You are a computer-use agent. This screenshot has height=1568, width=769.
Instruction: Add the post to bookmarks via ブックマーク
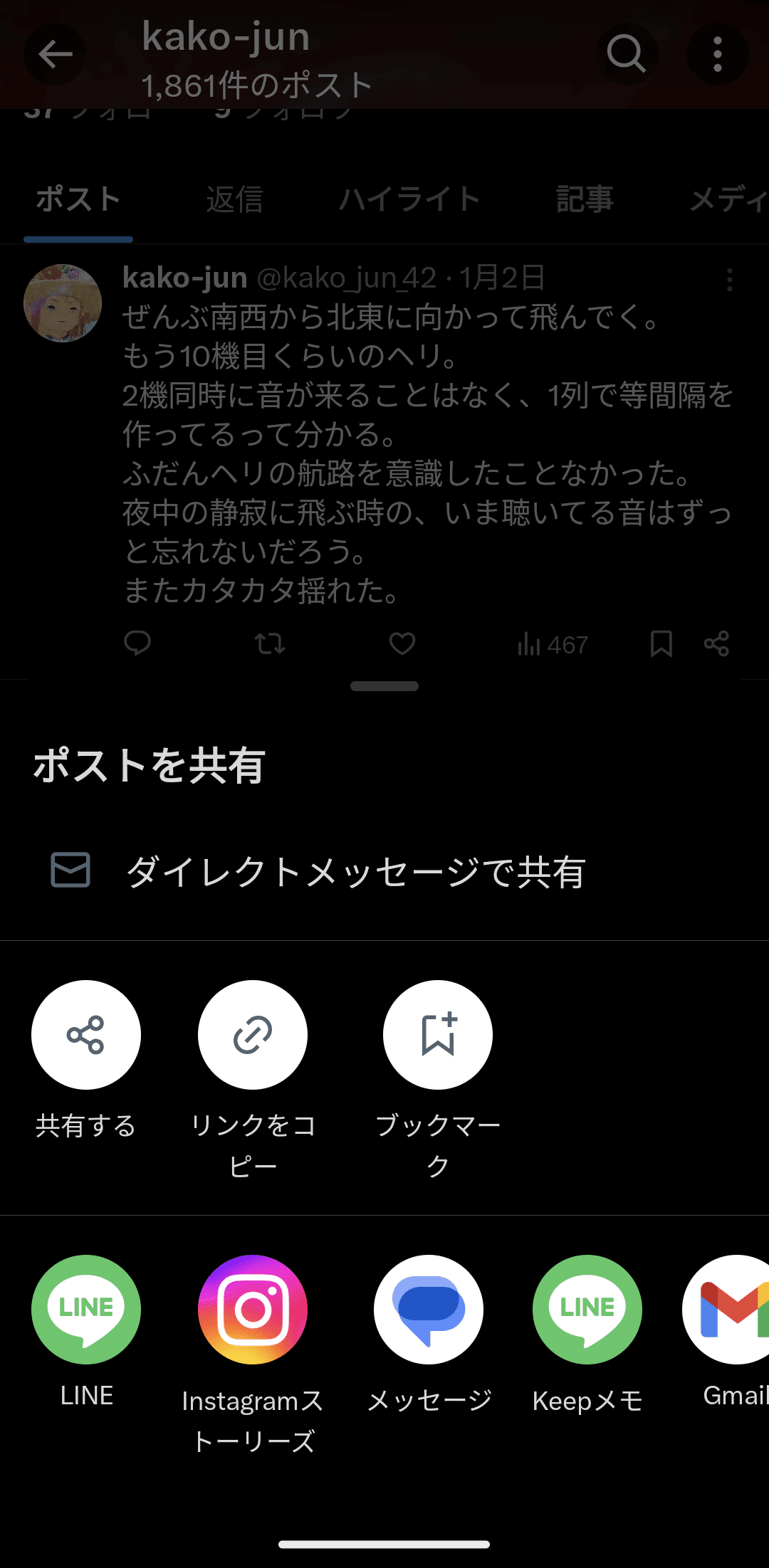(x=438, y=1036)
